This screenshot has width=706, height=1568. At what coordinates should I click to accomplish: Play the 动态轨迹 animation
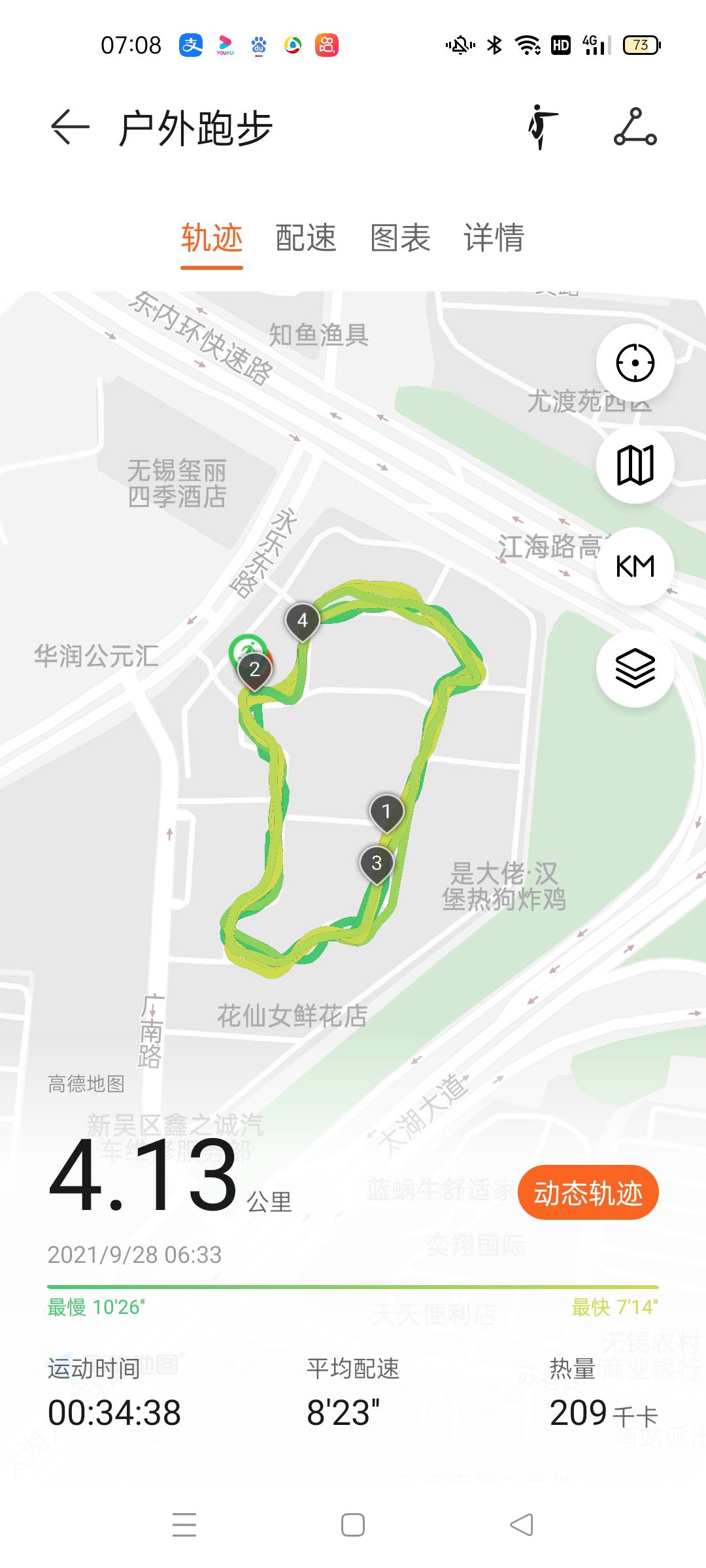click(588, 1193)
